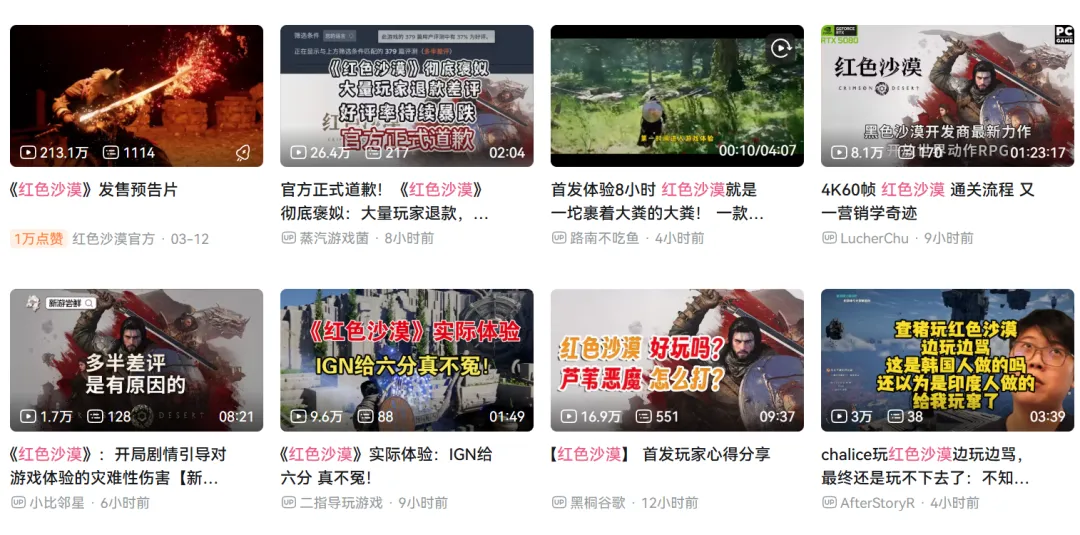The image size is (1080, 535).
Task: Play the 官方正式道歉 video by 蒸汽游戏菌
Action: 406,95
